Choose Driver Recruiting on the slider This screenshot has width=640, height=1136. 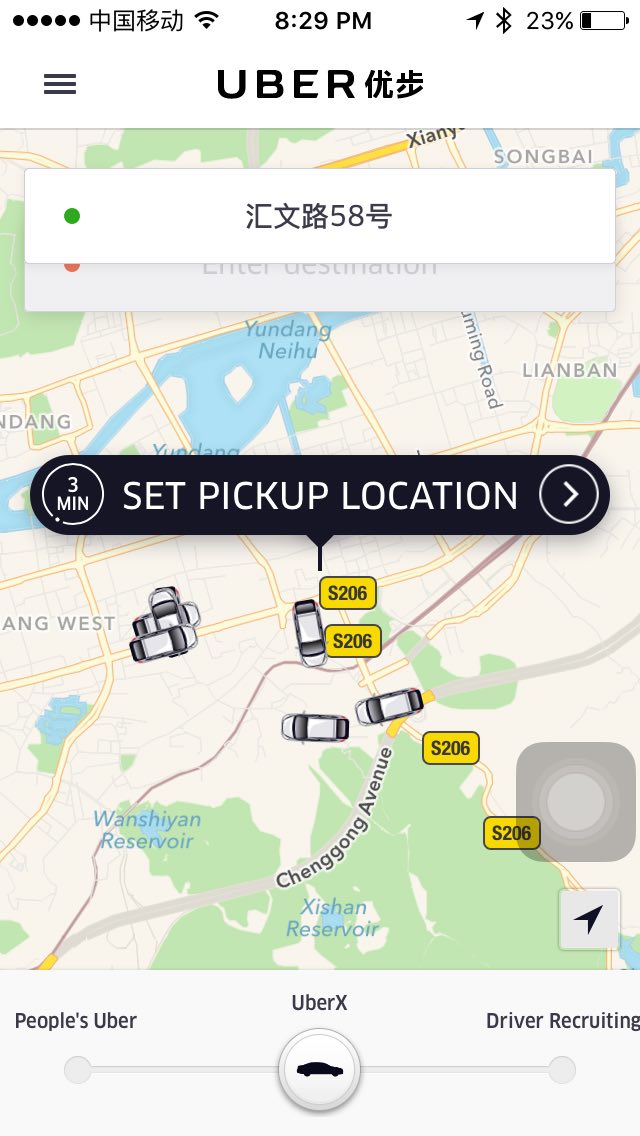click(562, 1069)
